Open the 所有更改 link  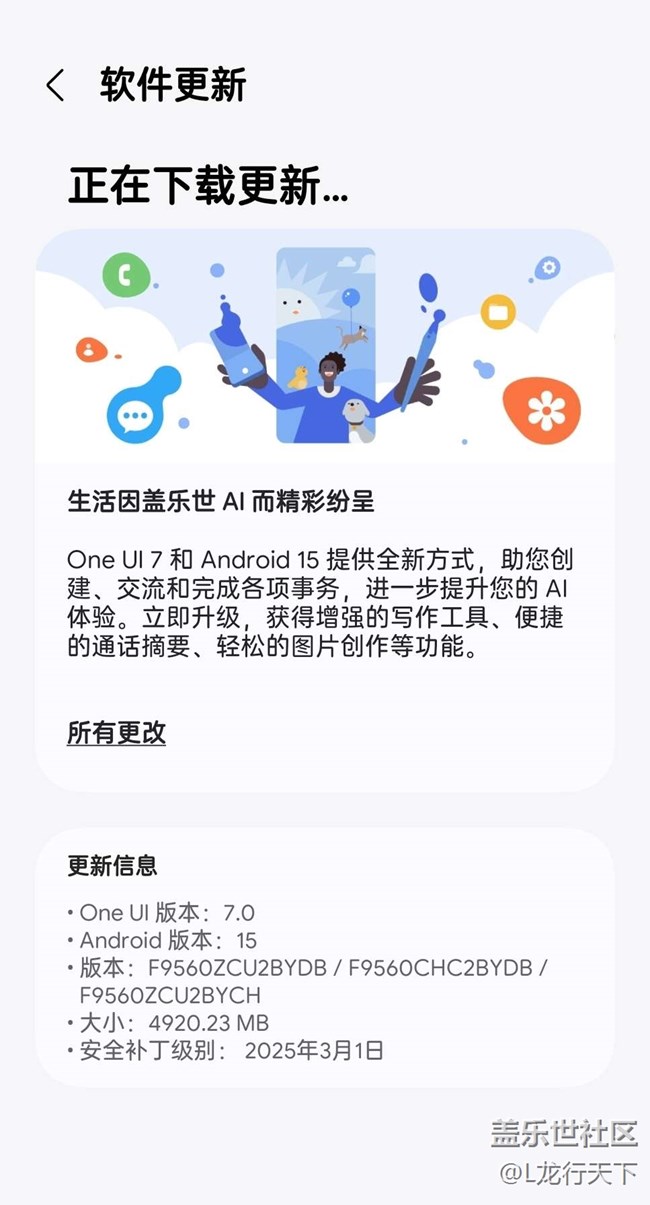[116, 733]
